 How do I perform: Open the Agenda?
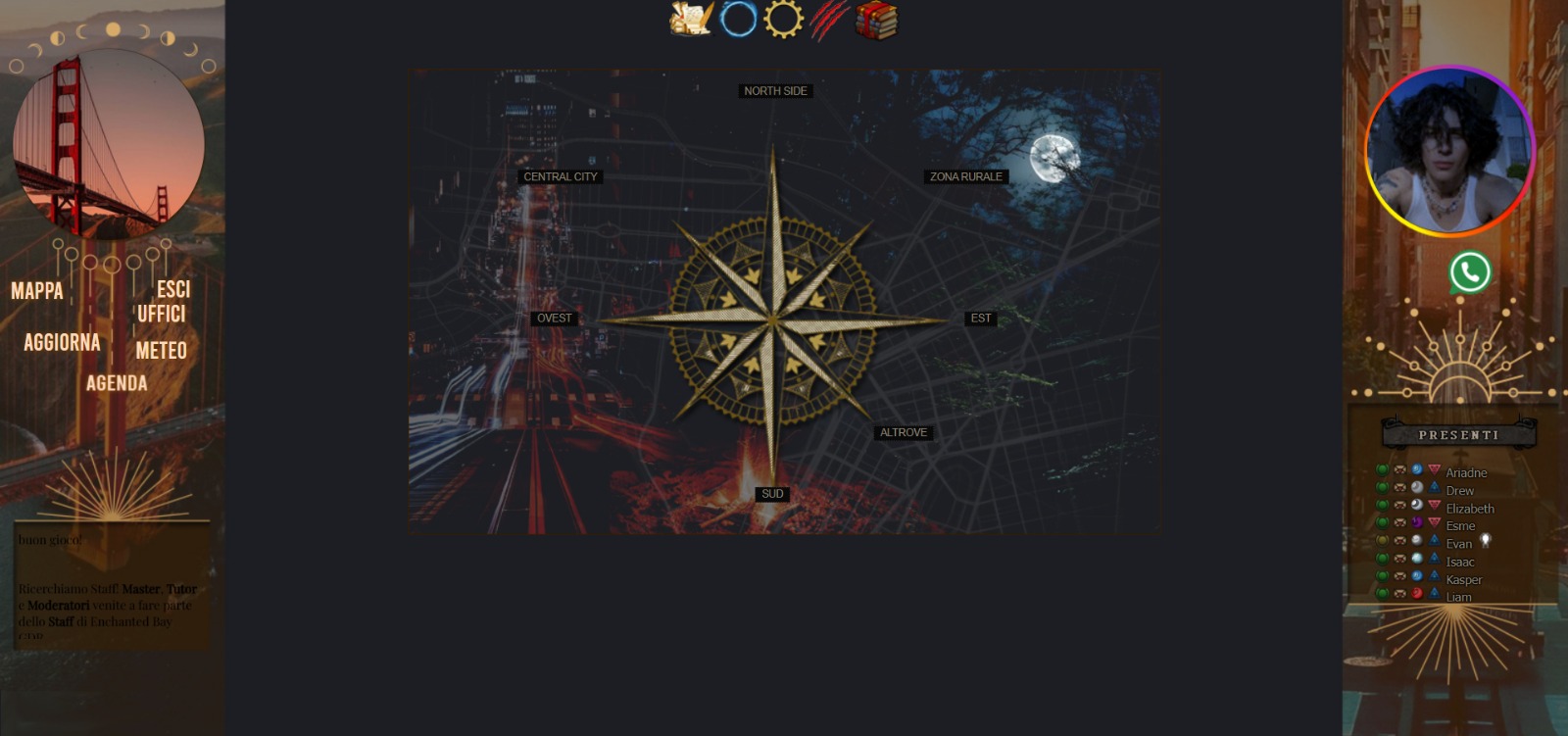117,384
